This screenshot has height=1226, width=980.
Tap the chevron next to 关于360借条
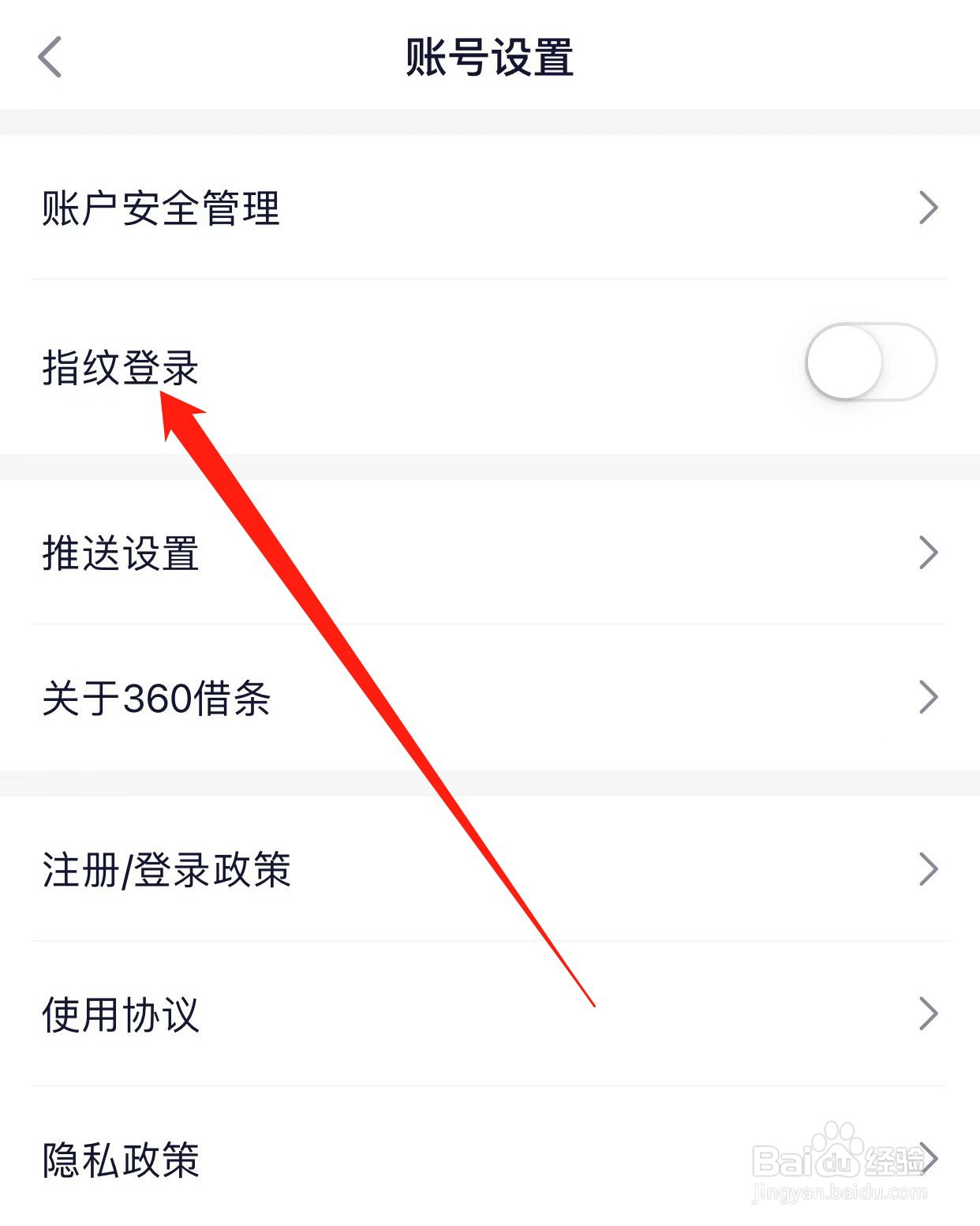click(x=930, y=698)
